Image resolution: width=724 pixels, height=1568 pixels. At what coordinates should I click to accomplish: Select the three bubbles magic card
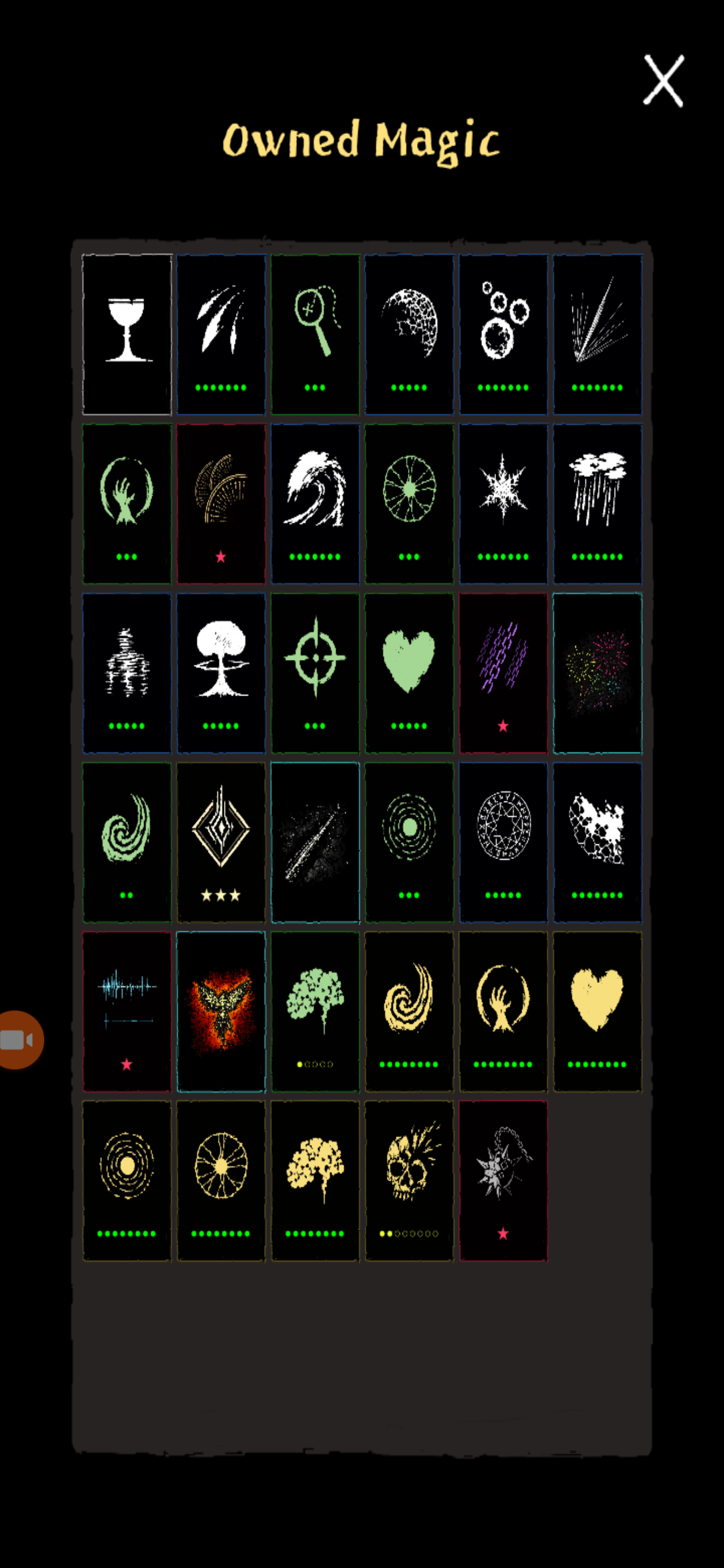coord(503,334)
